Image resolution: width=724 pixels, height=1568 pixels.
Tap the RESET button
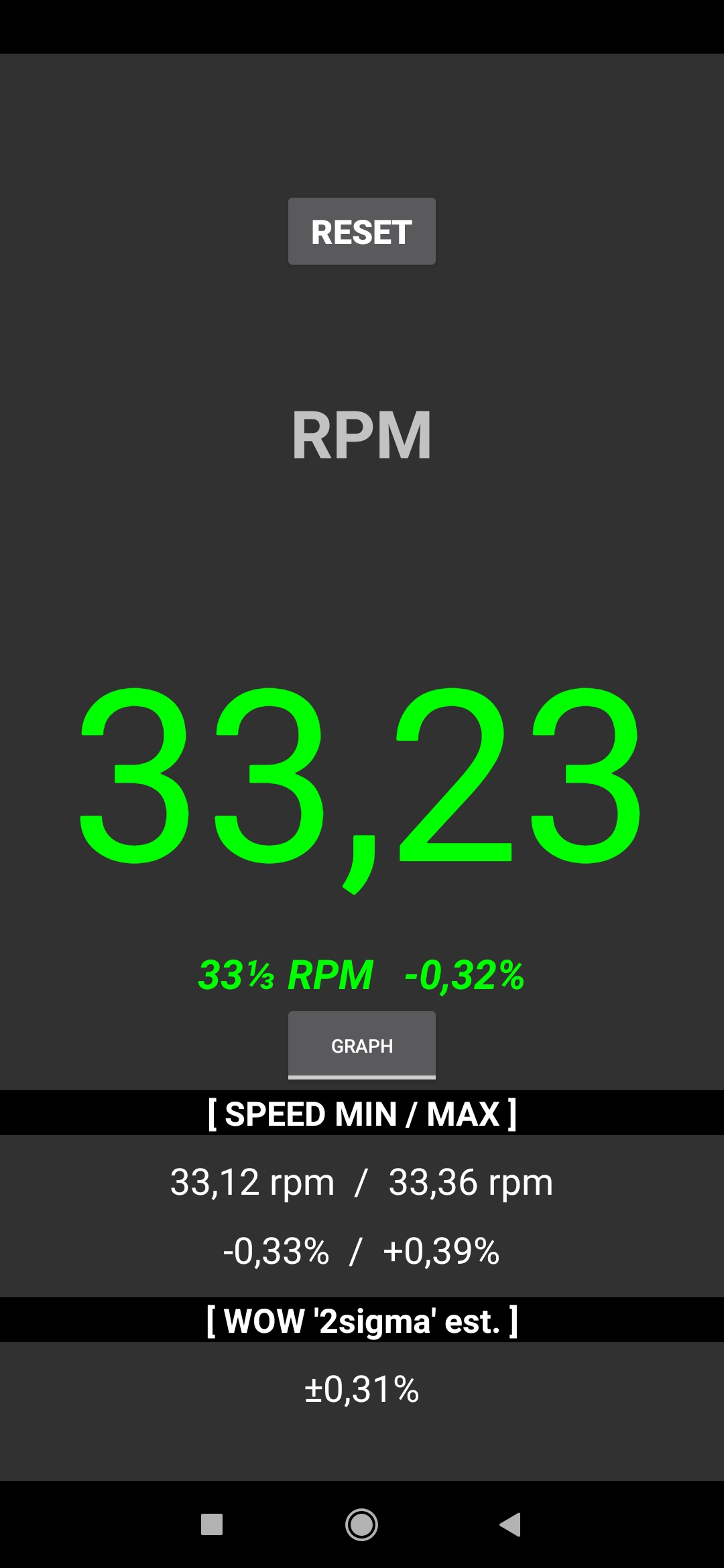click(362, 232)
